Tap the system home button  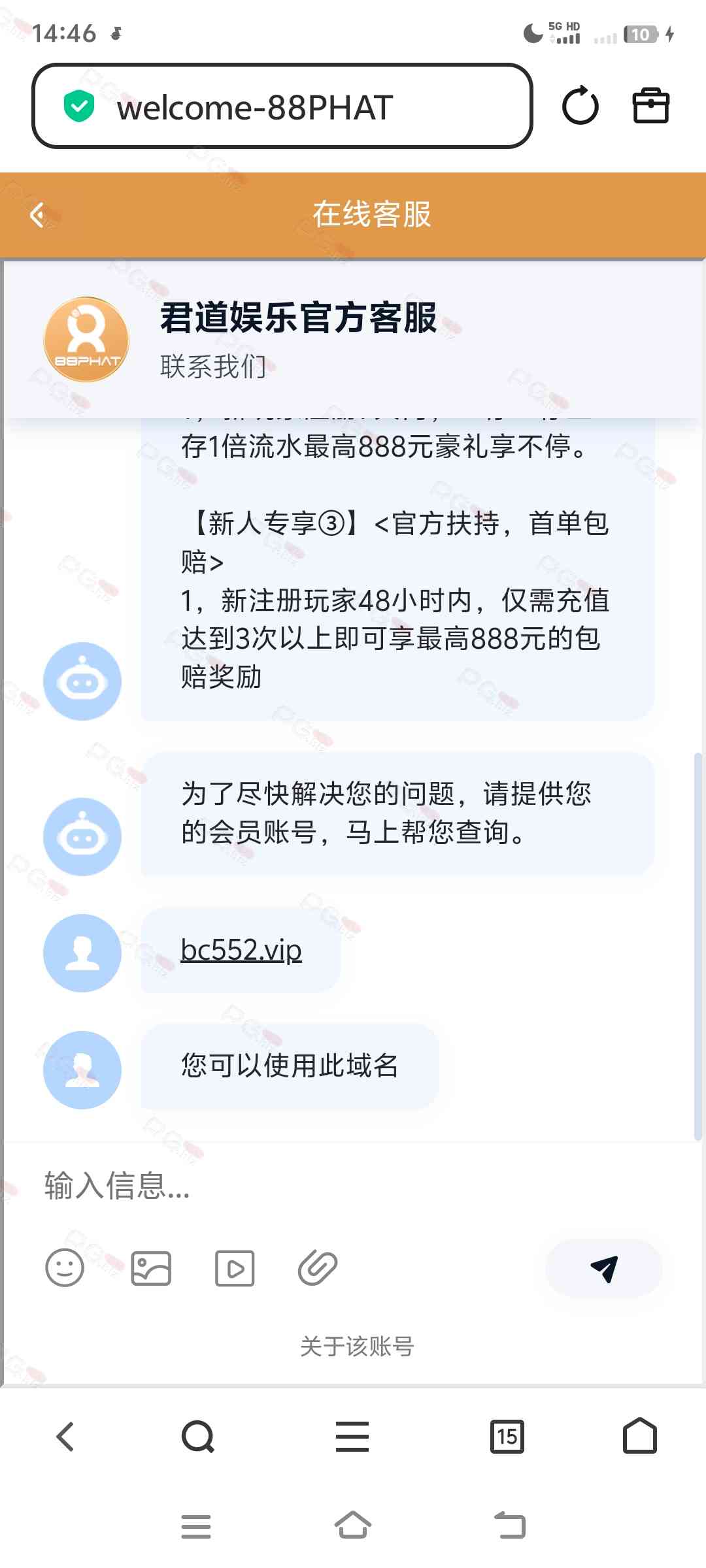pos(353,1526)
